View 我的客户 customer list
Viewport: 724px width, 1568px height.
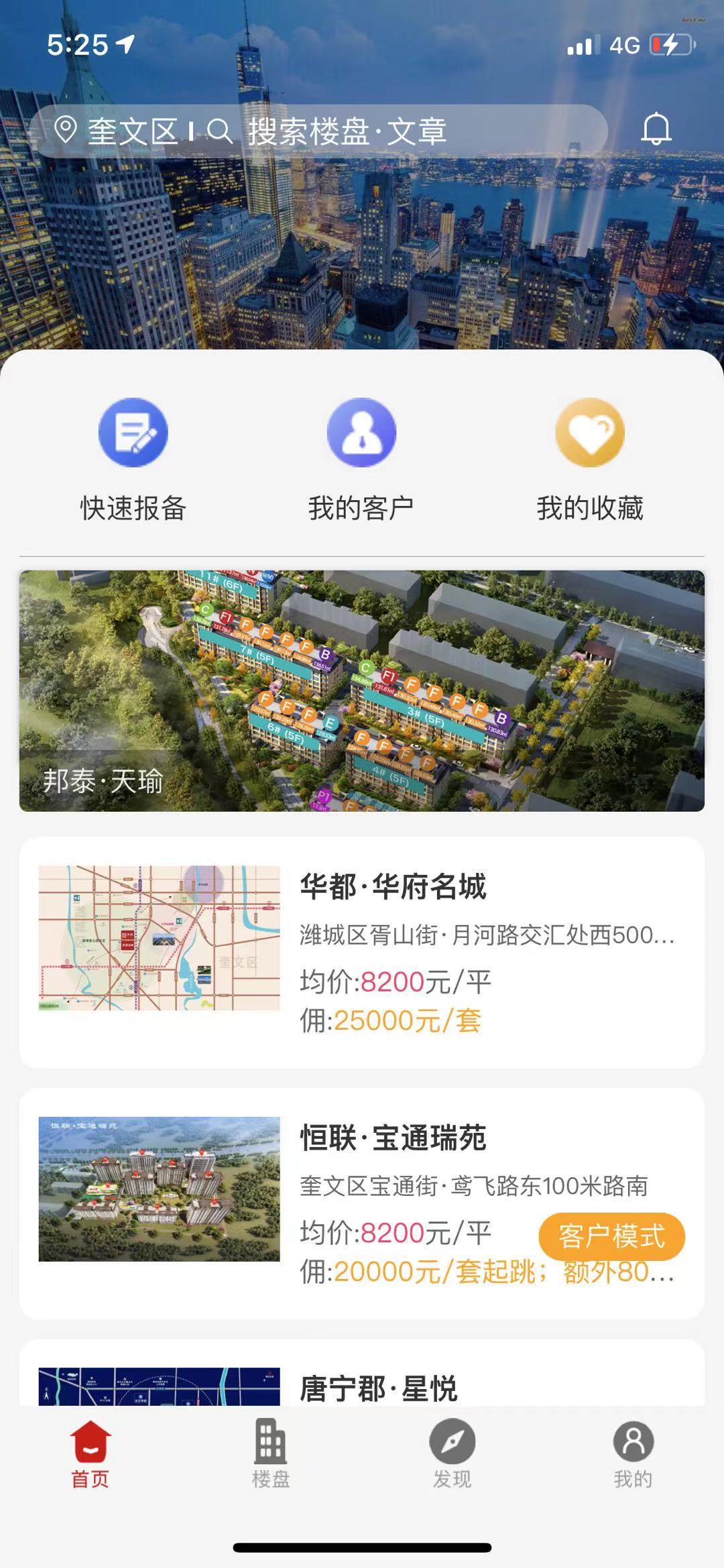pyautogui.click(x=361, y=459)
